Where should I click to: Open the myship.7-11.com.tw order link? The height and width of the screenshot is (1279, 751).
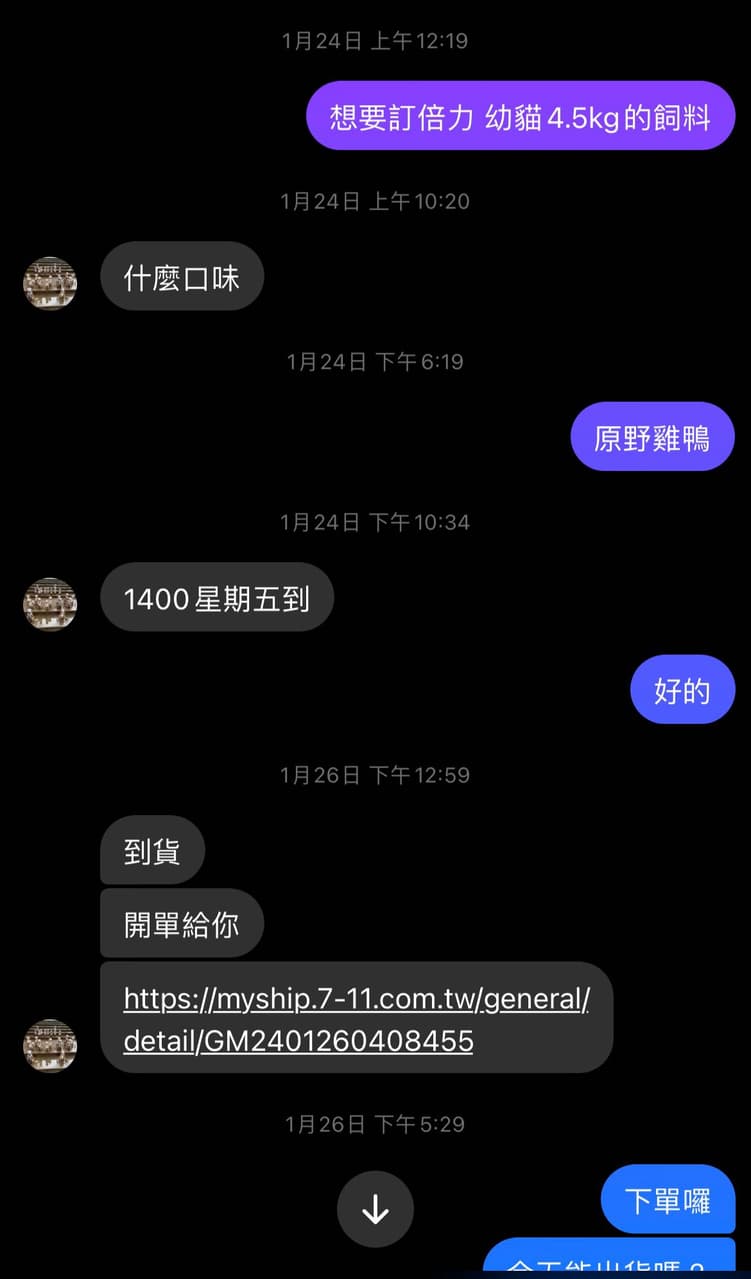tap(355, 1018)
